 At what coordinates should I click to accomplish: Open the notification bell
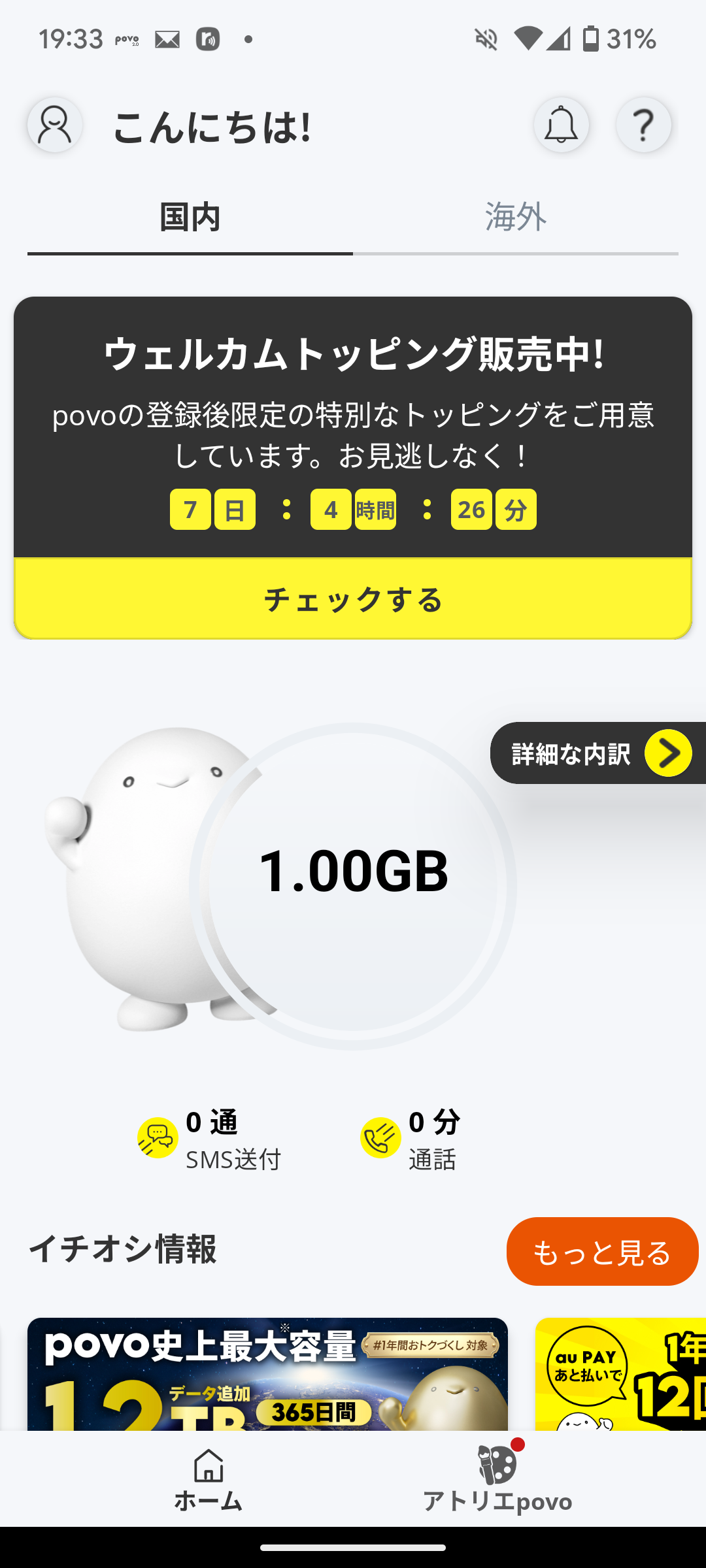tap(561, 125)
